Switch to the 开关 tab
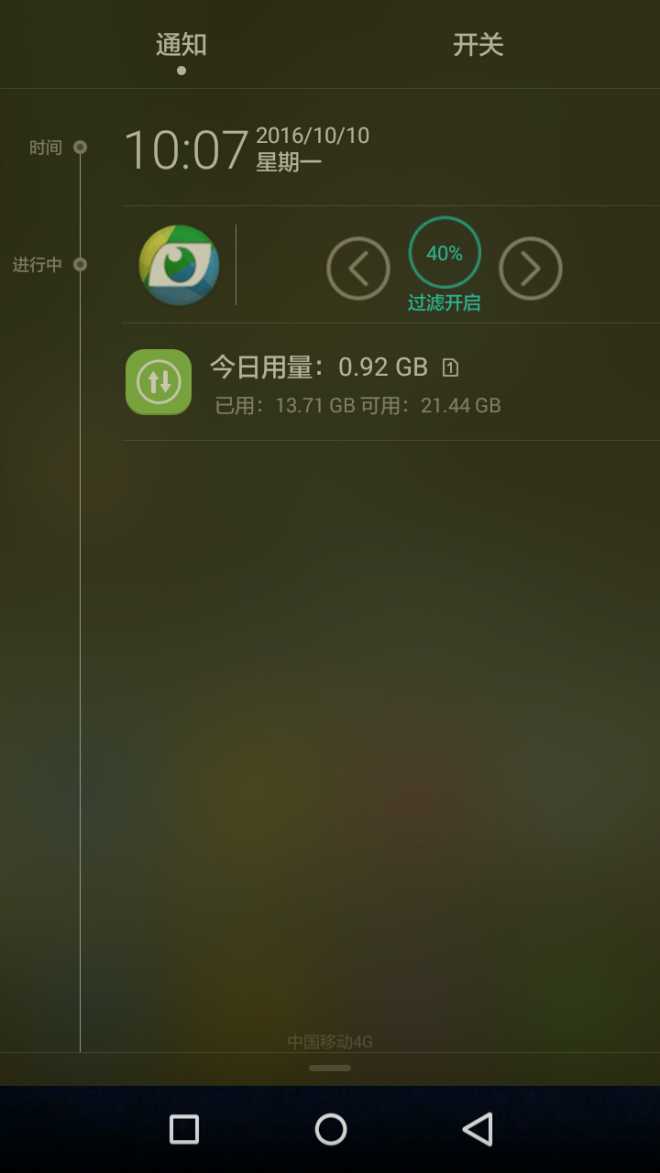660x1173 pixels. click(x=478, y=45)
